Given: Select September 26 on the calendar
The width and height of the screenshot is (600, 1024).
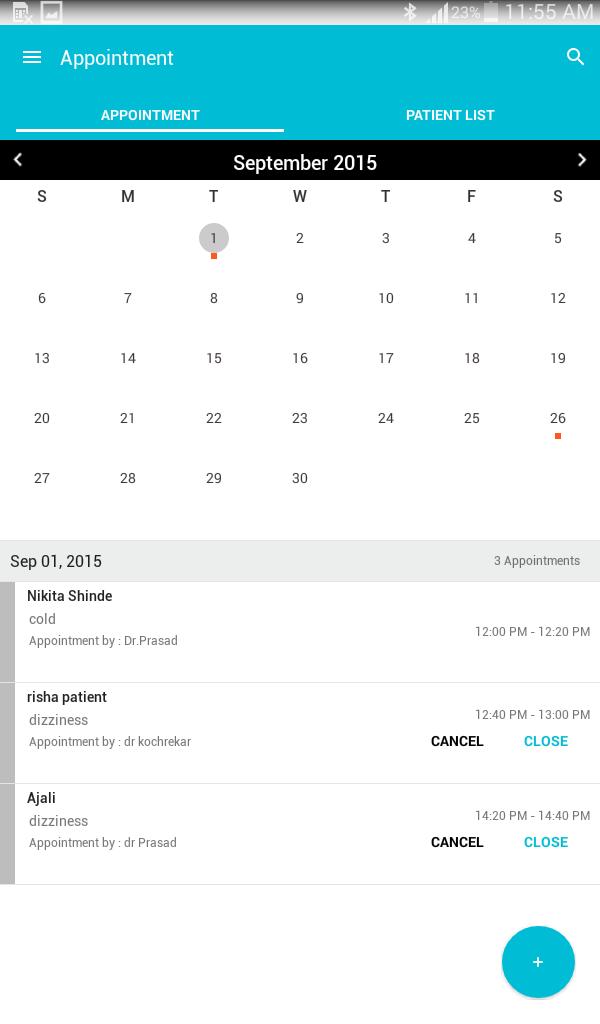Looking at the screenshot, I should coord(557,419).
